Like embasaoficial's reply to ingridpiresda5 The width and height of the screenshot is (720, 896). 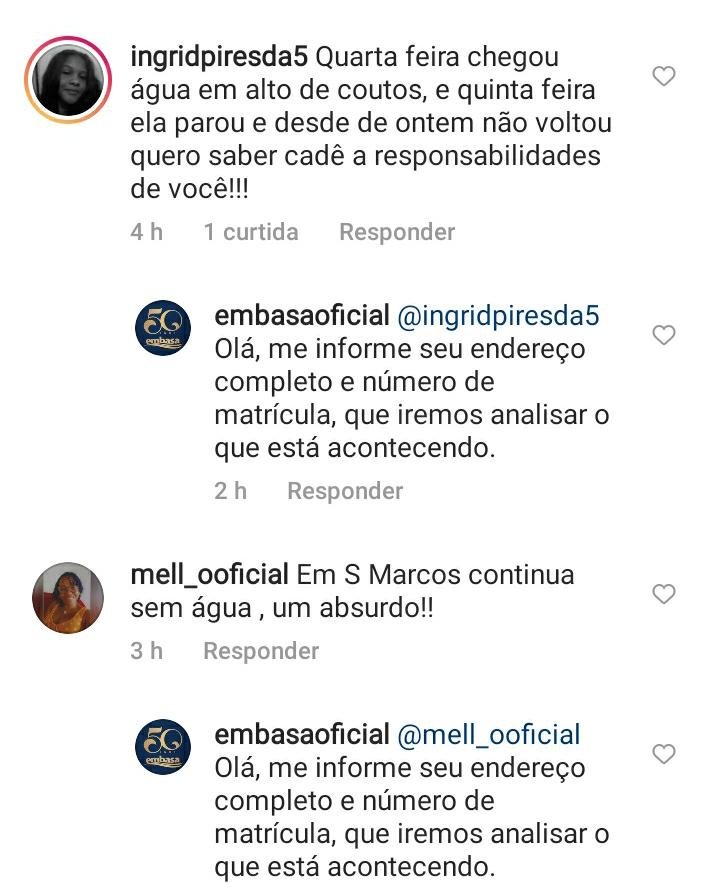pyautogui.click(x=664, y=335)
